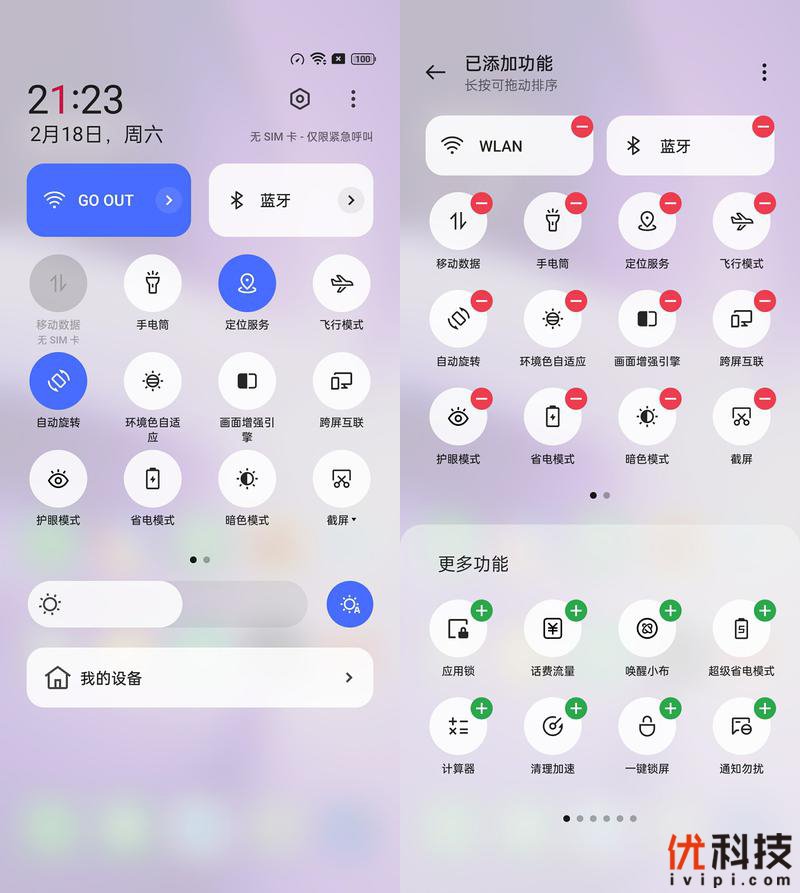Add 一键锁屏 to quick settings
The image size is (800, 893).
(x=670, y=708)
